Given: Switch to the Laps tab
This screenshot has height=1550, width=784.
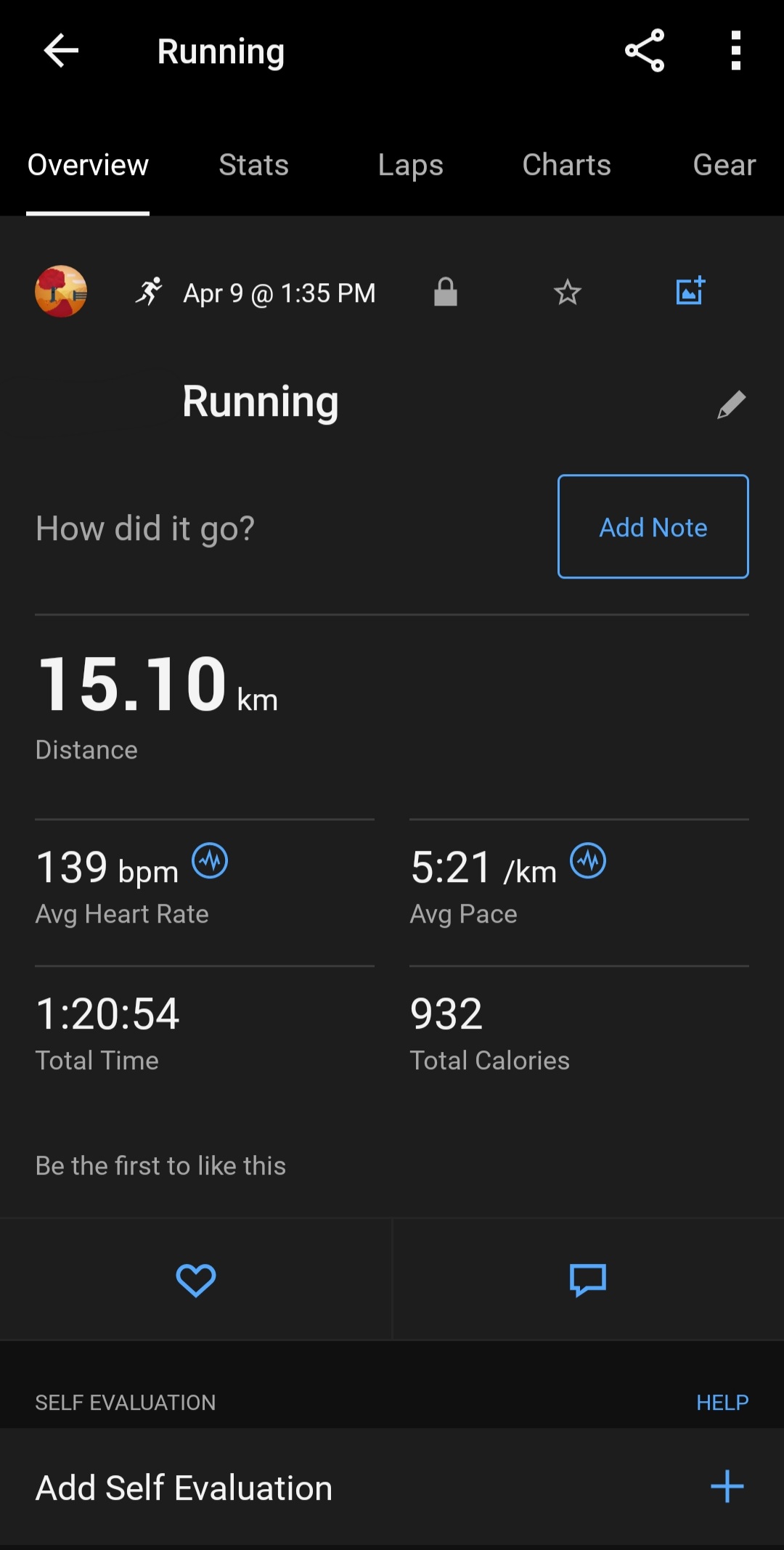Looking at the screenshot, I should (410, 166).
